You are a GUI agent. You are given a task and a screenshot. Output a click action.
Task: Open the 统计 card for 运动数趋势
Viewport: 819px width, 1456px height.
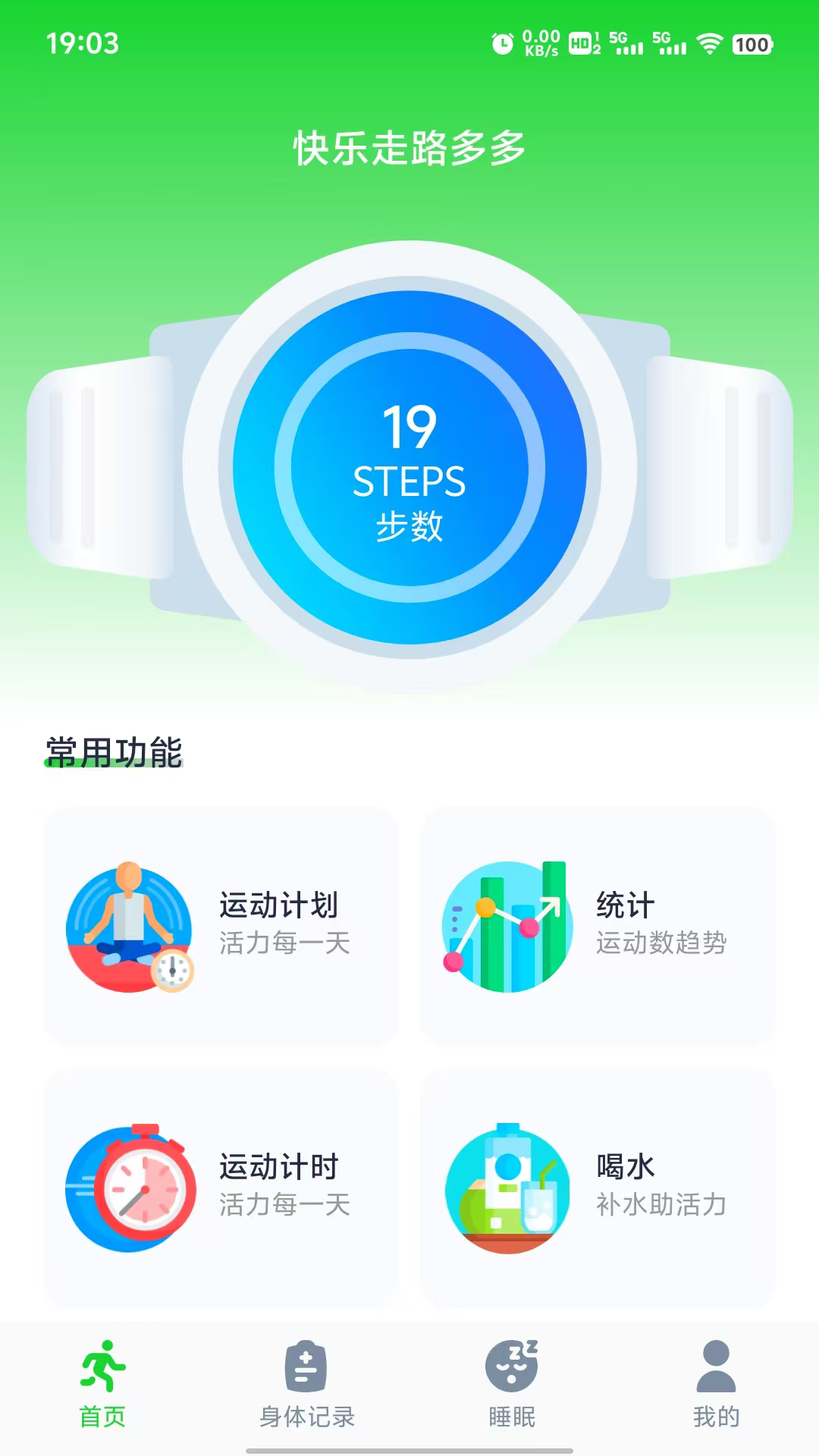599,927
